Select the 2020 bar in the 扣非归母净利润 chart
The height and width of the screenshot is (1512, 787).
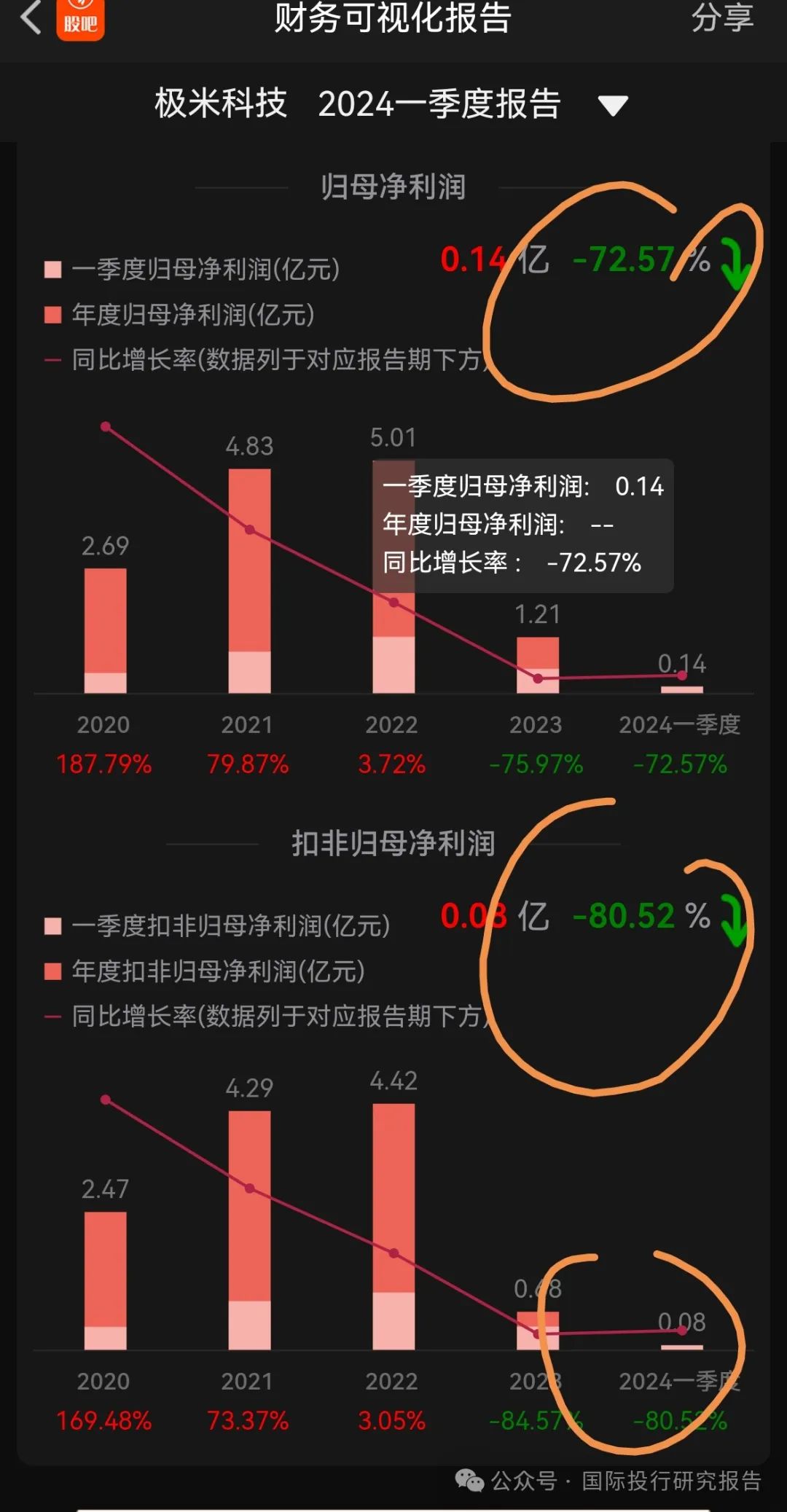(x=106, y=1280)
